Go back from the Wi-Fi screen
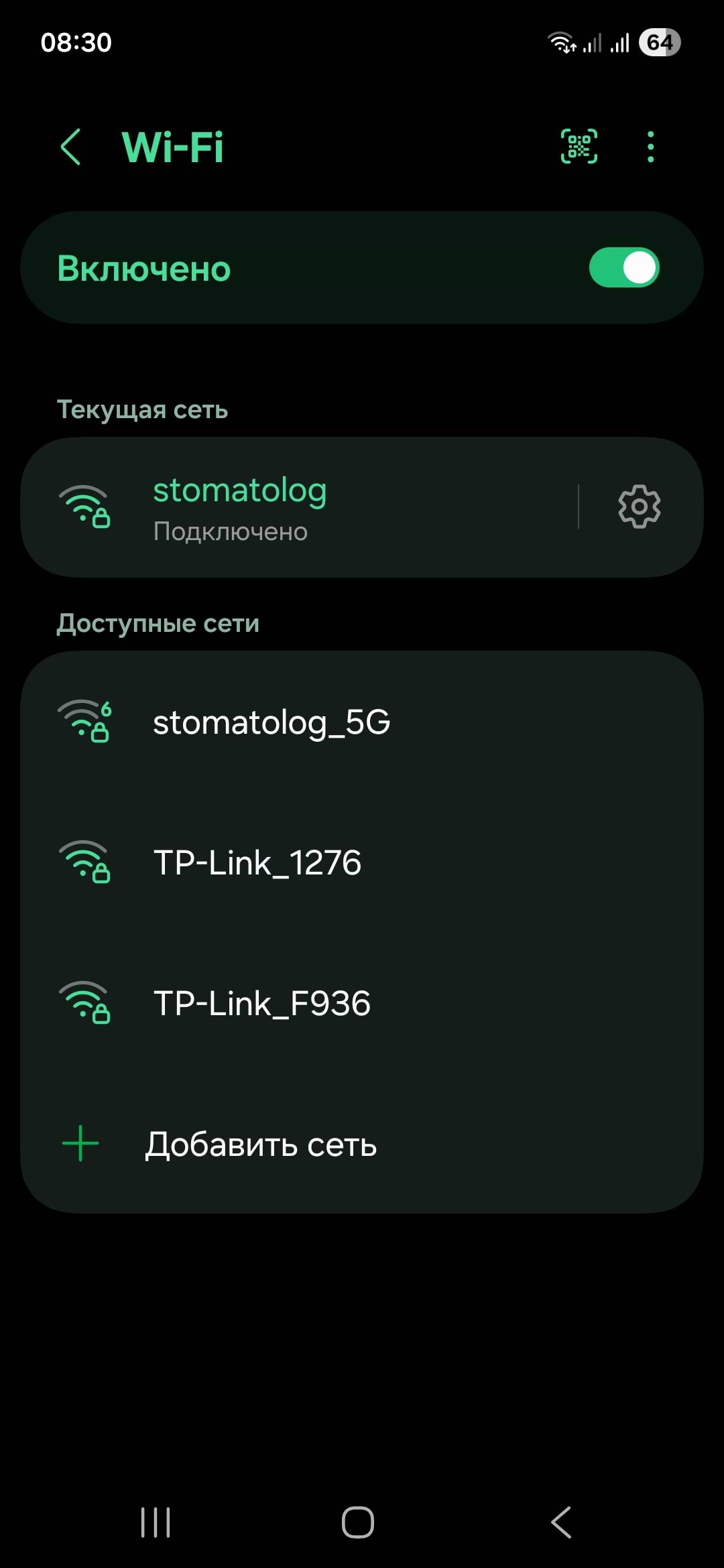 [71, 147]
